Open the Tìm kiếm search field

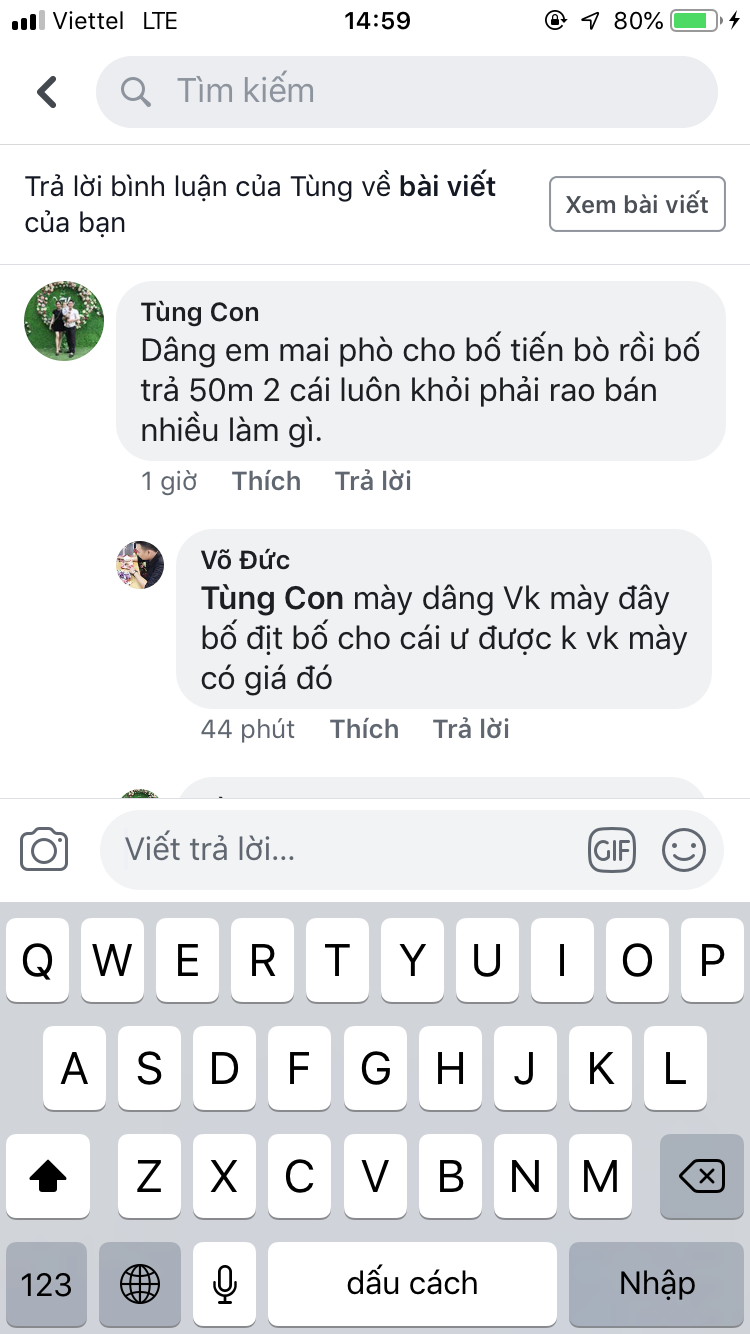[x=406, y=92]
